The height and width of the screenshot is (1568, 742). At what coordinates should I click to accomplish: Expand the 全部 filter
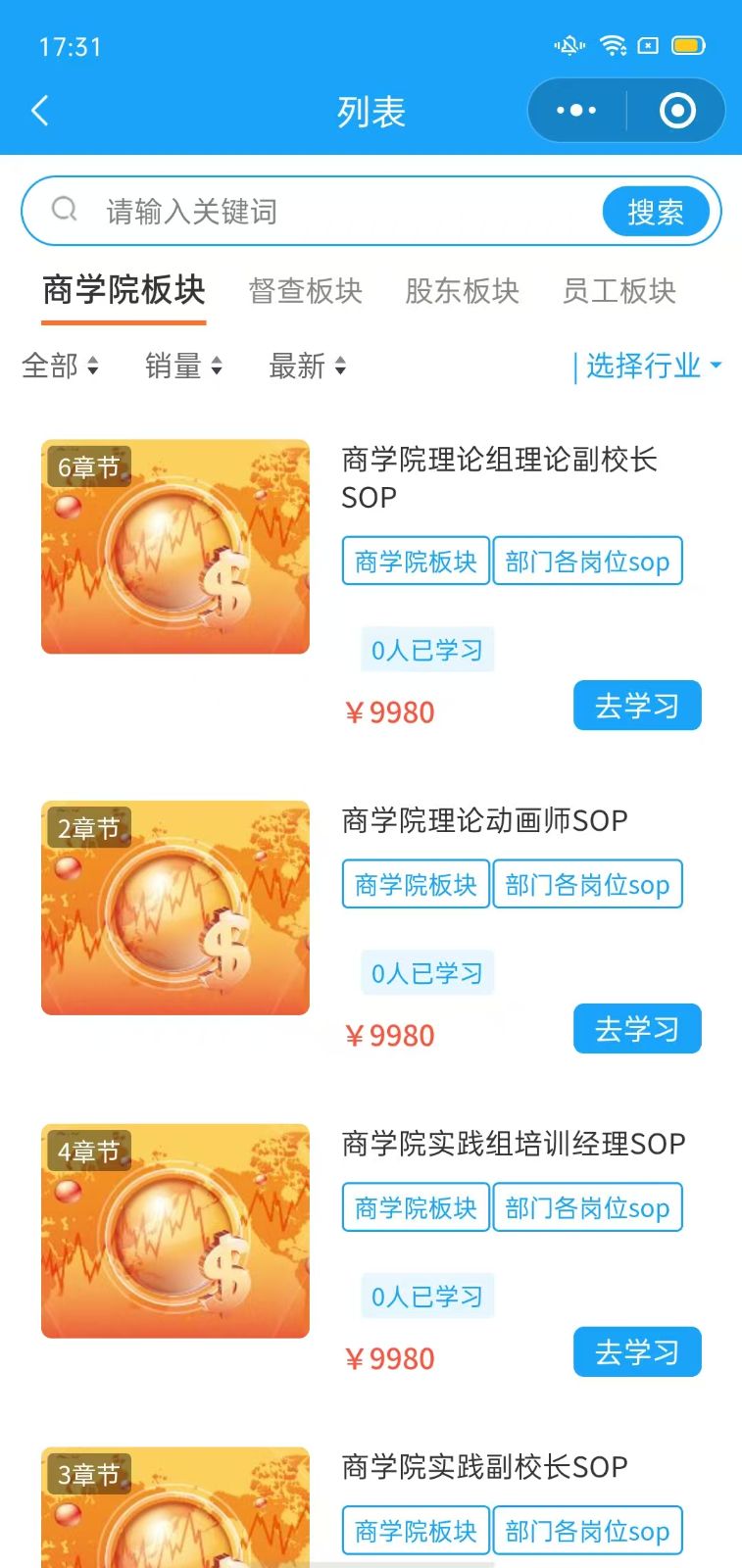tap(61, 367)
